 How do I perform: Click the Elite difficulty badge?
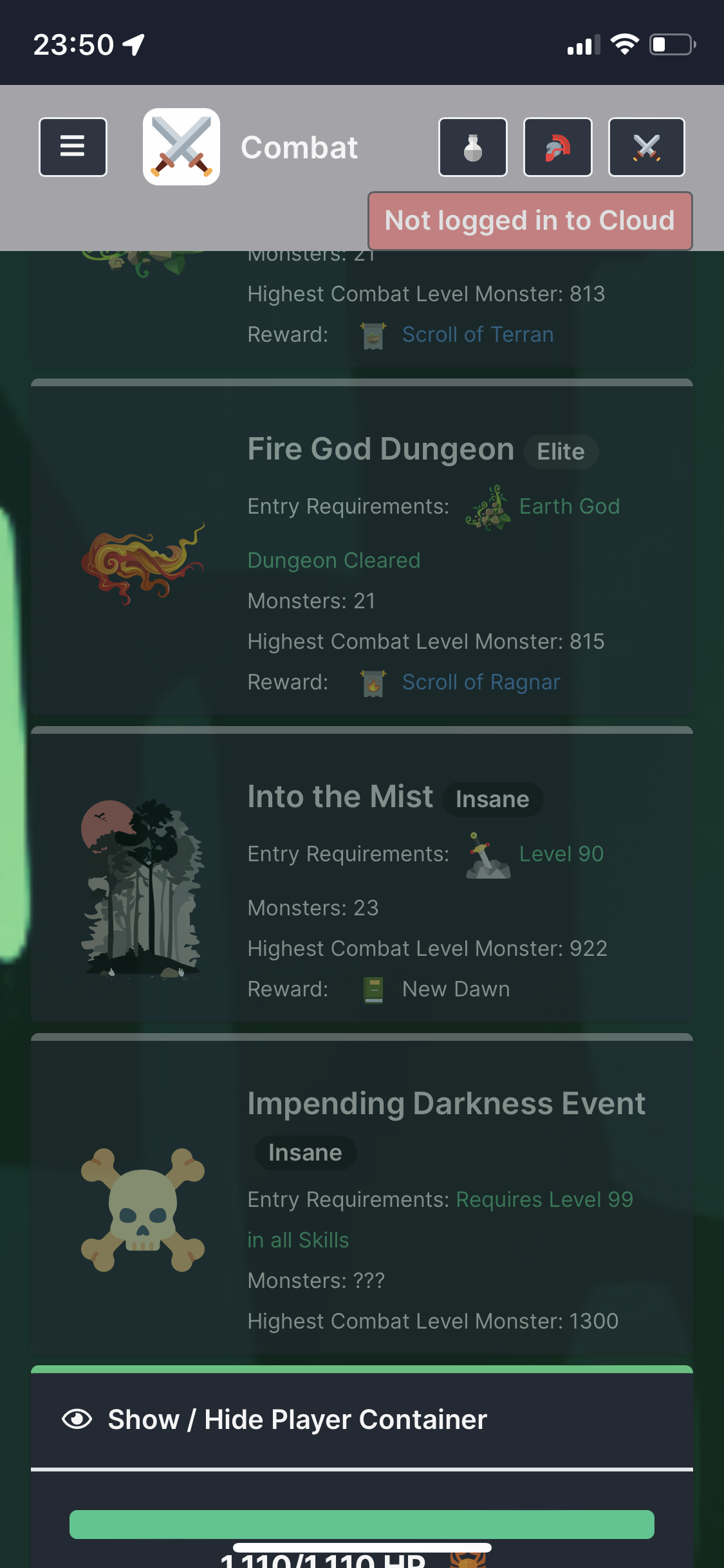(x=561, y=451)
